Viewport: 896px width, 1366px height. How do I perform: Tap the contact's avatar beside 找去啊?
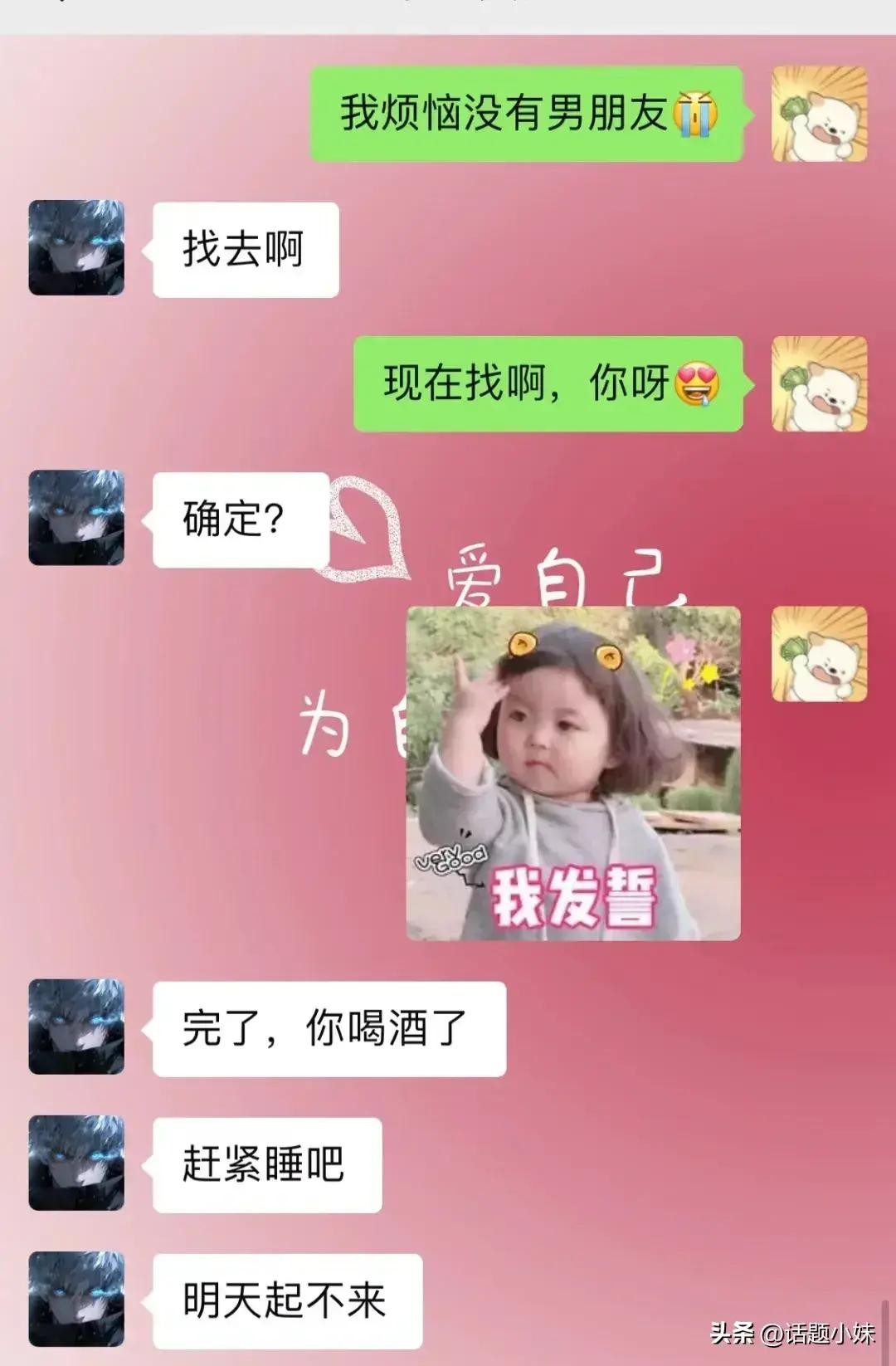click(76, 248)
